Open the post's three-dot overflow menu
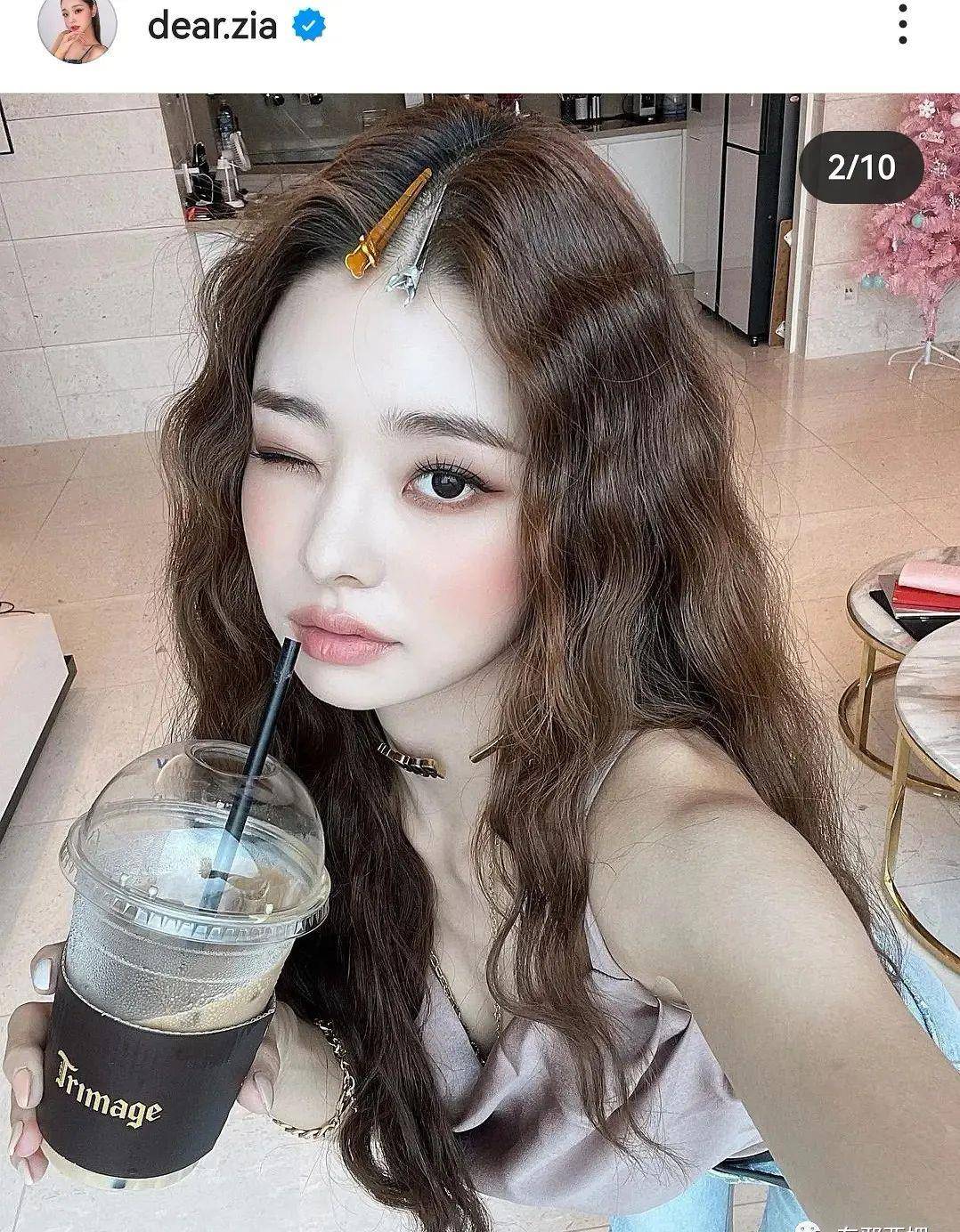This screenshot has width=960, height=1232. point(902,24)
